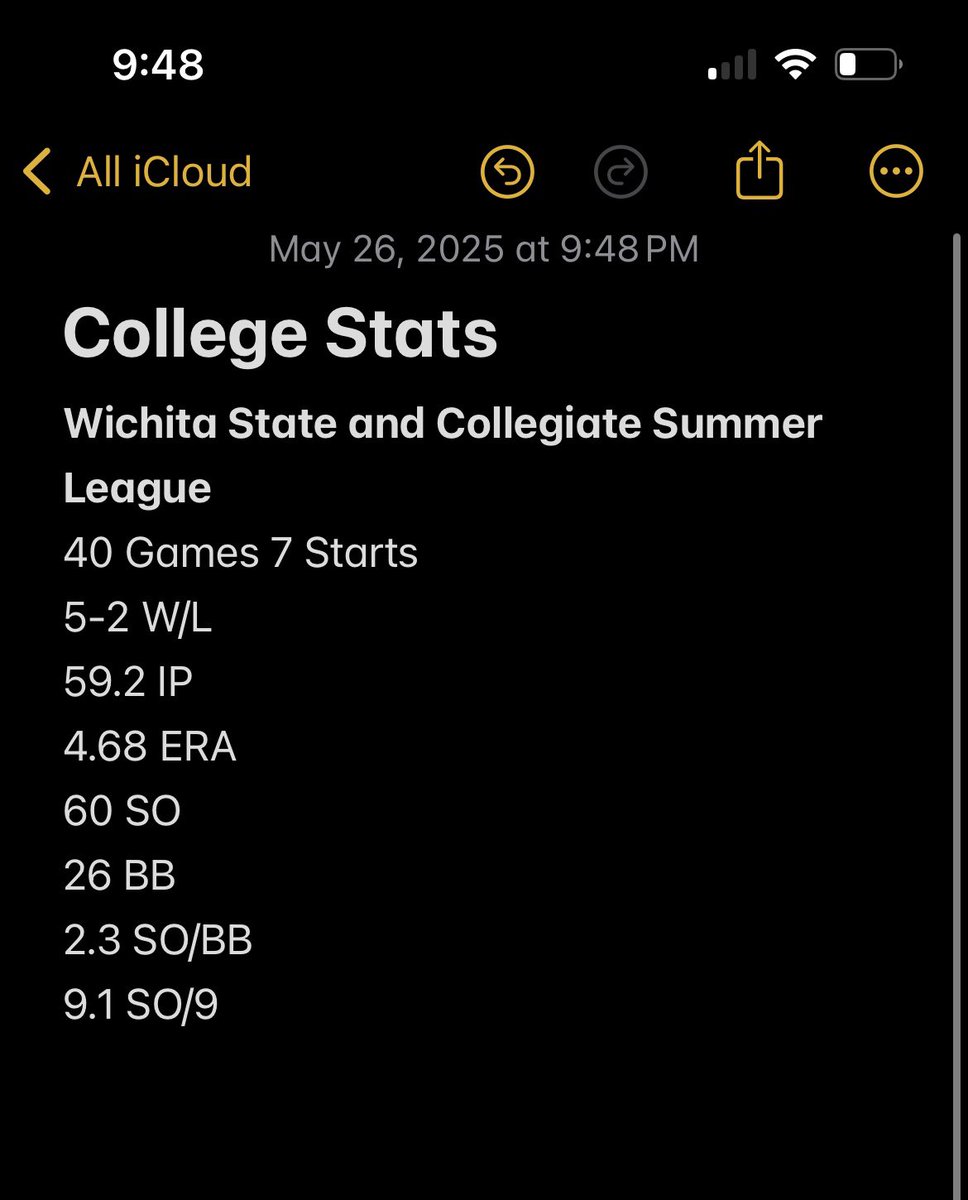Screen dimensions: 968x1200
Task: Go back to All iCloud notes
Action: click(137, 172)
